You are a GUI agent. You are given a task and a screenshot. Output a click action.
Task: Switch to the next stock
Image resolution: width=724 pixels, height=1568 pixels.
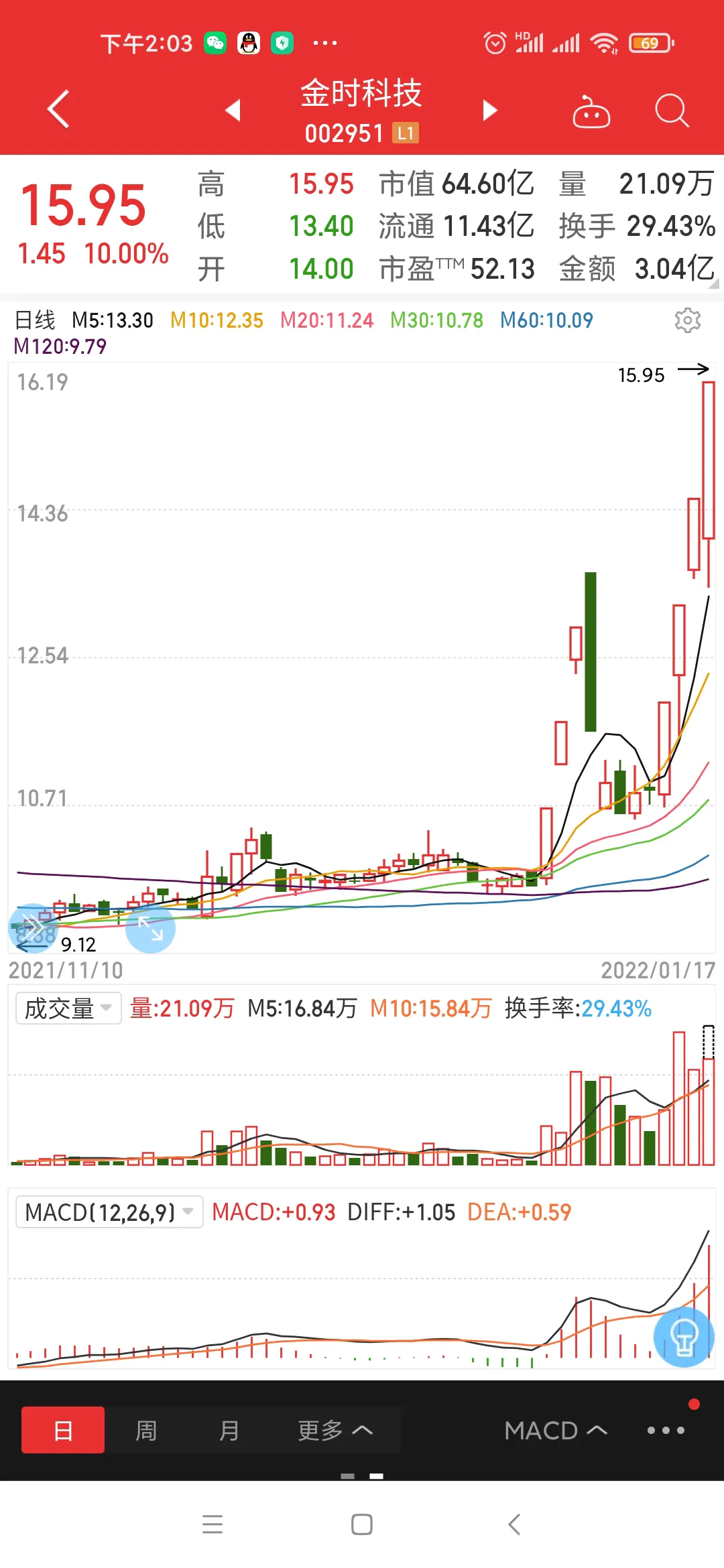coord(490,110)
